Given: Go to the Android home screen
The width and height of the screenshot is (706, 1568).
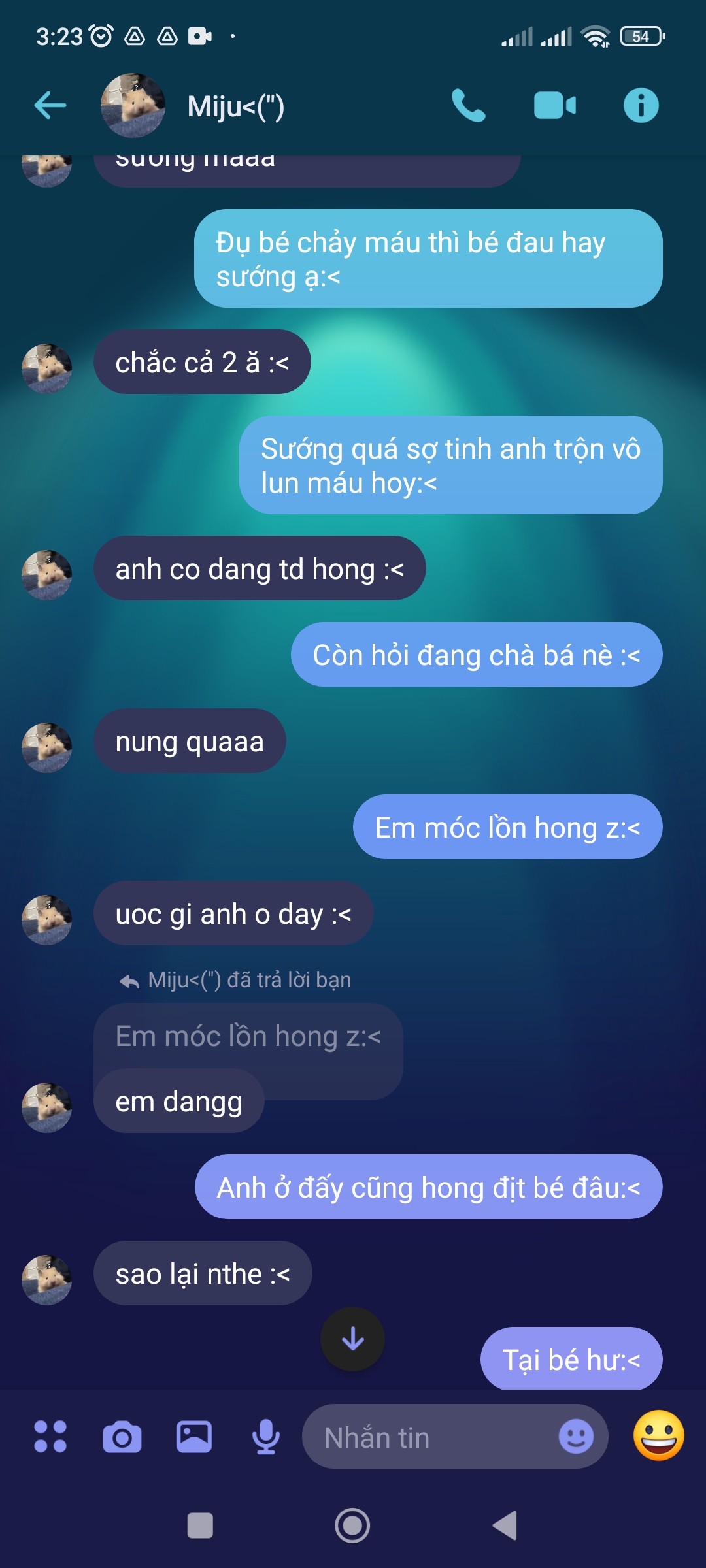Looking at the screenshot, I should click(x=352, y=1526).
